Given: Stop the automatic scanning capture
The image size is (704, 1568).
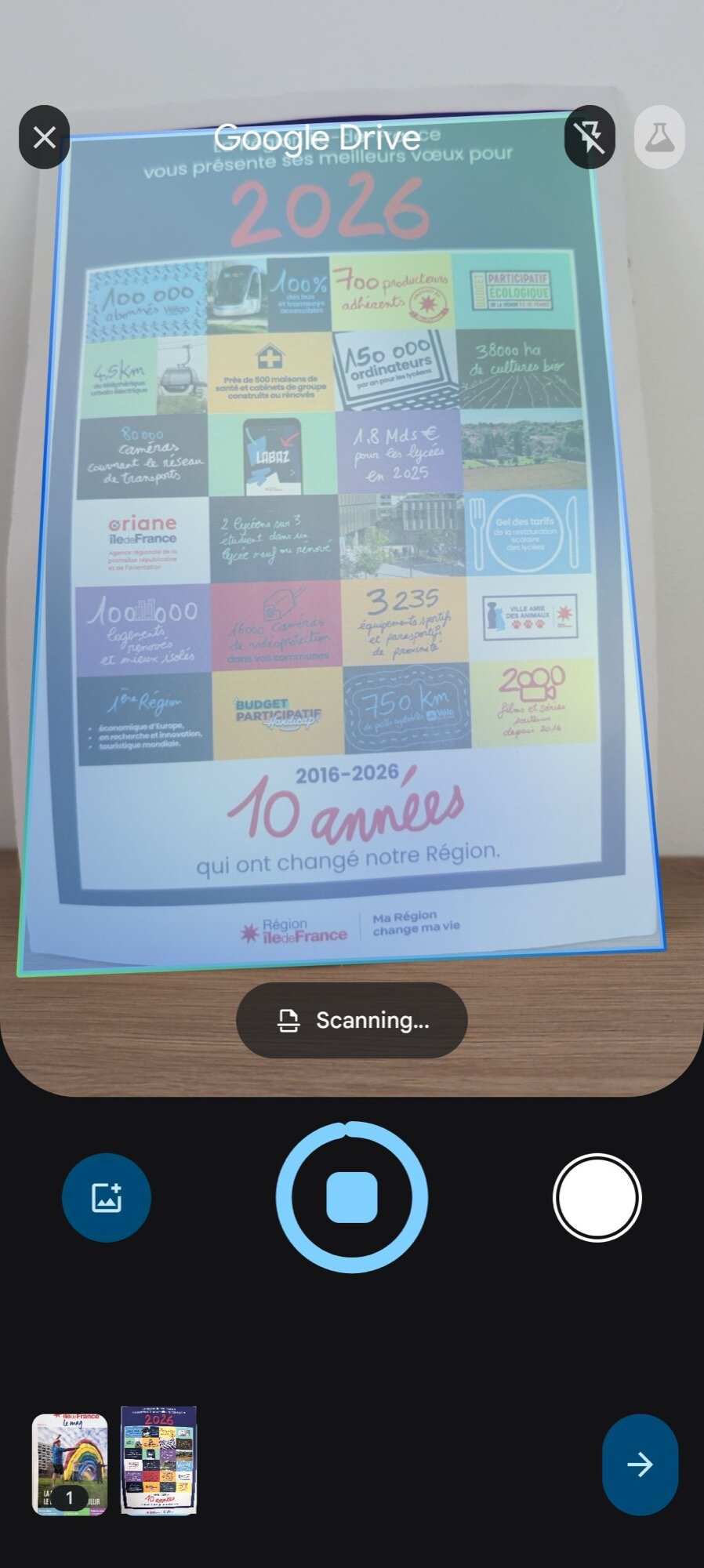Looking at the screenshot, I should point(352,1197).
